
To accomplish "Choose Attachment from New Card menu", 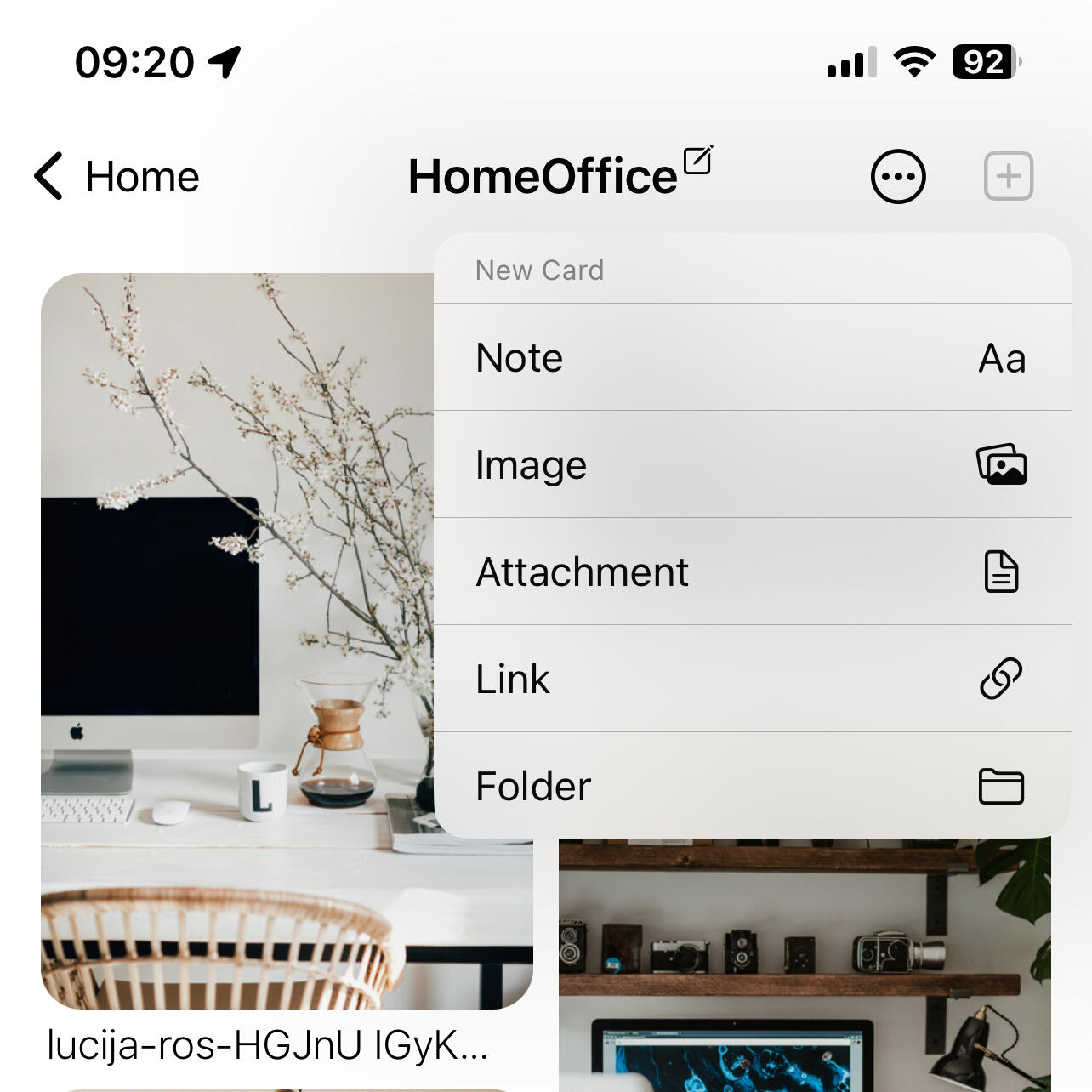I will point(752,572).
